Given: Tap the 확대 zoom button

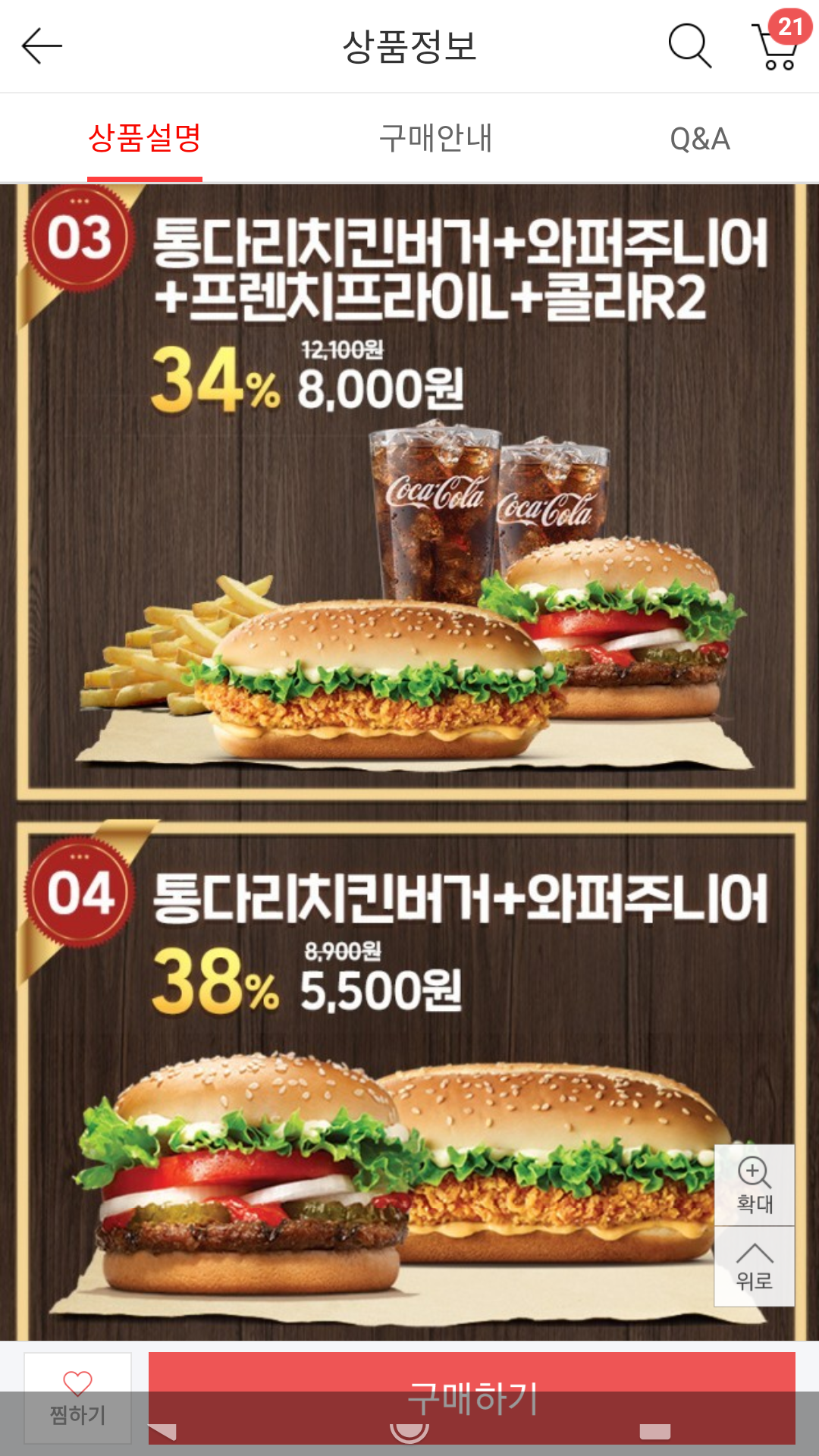Looking at the screenshot, I should coord(755,1185).
